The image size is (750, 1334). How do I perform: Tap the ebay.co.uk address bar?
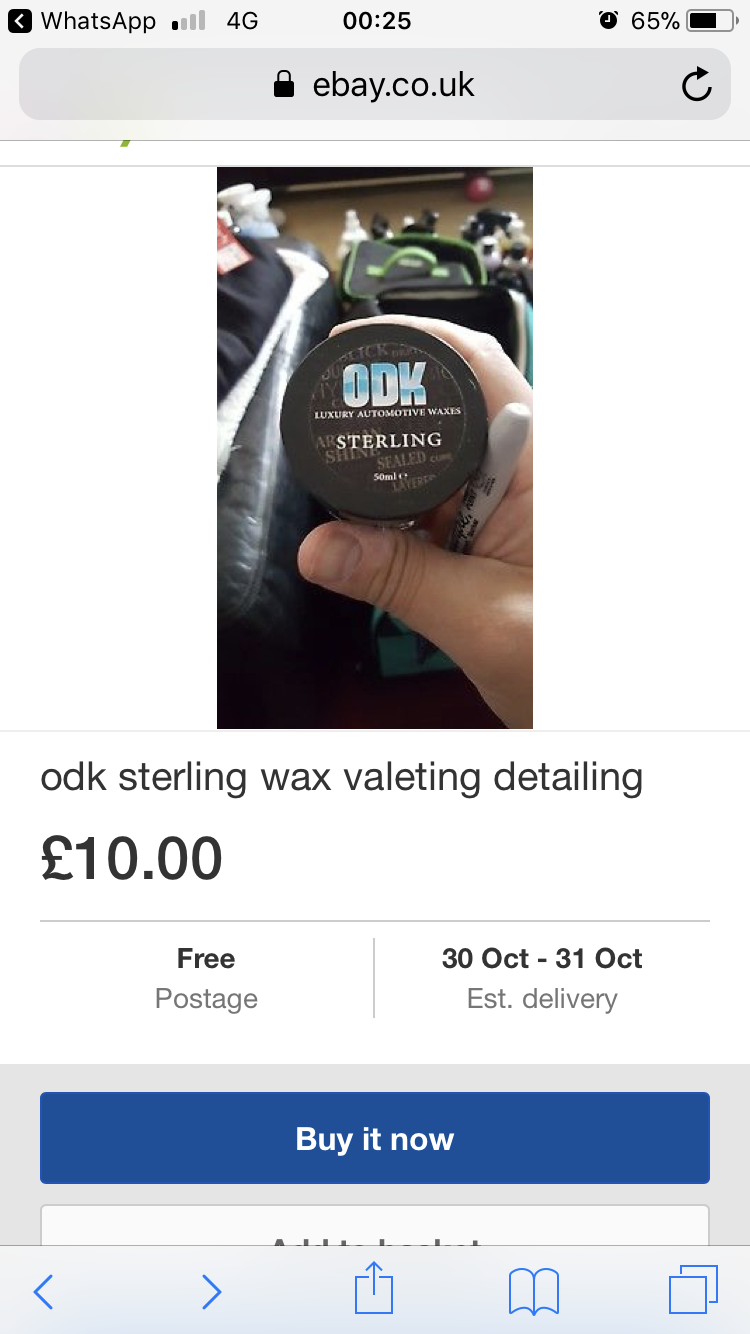click(374, 85)
